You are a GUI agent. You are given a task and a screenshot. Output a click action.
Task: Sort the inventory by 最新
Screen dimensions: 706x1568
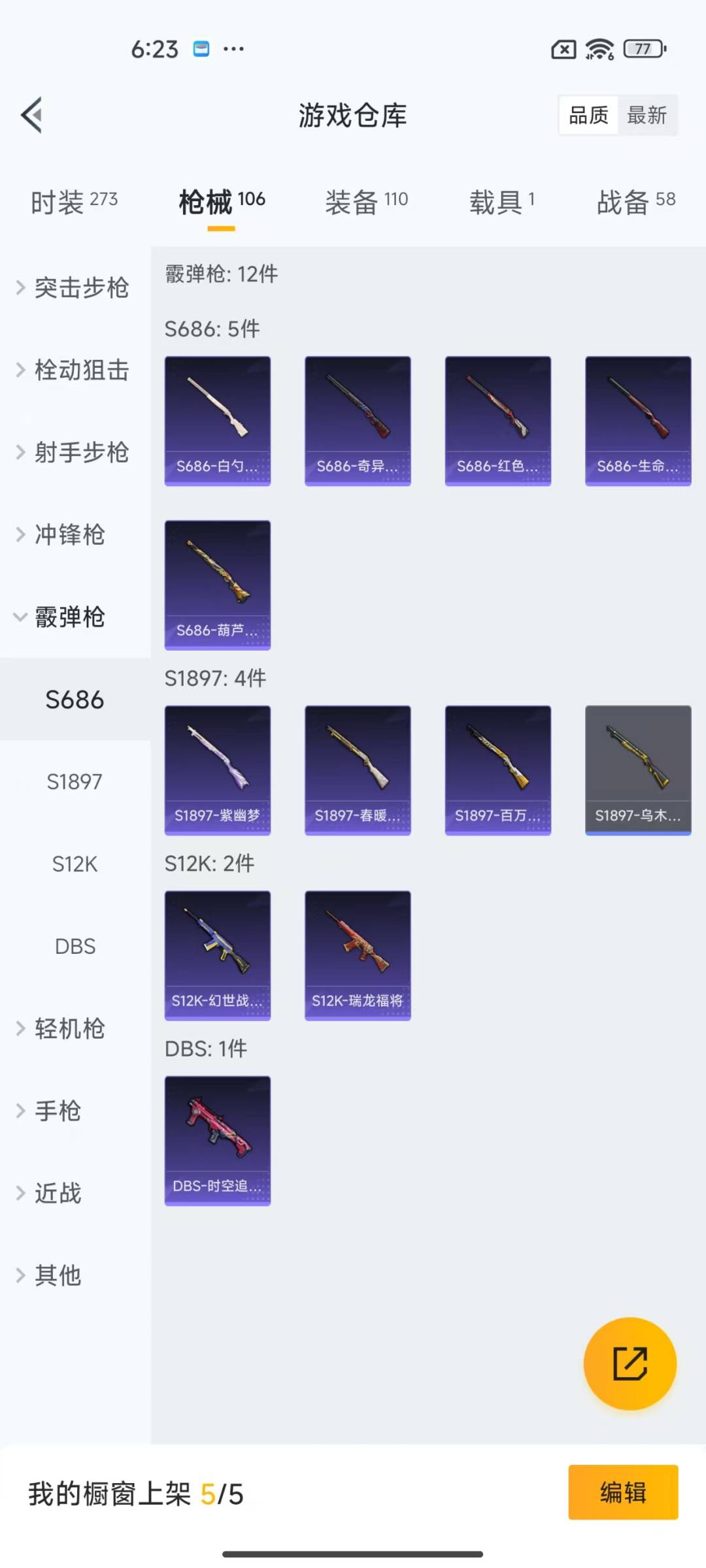647,116
